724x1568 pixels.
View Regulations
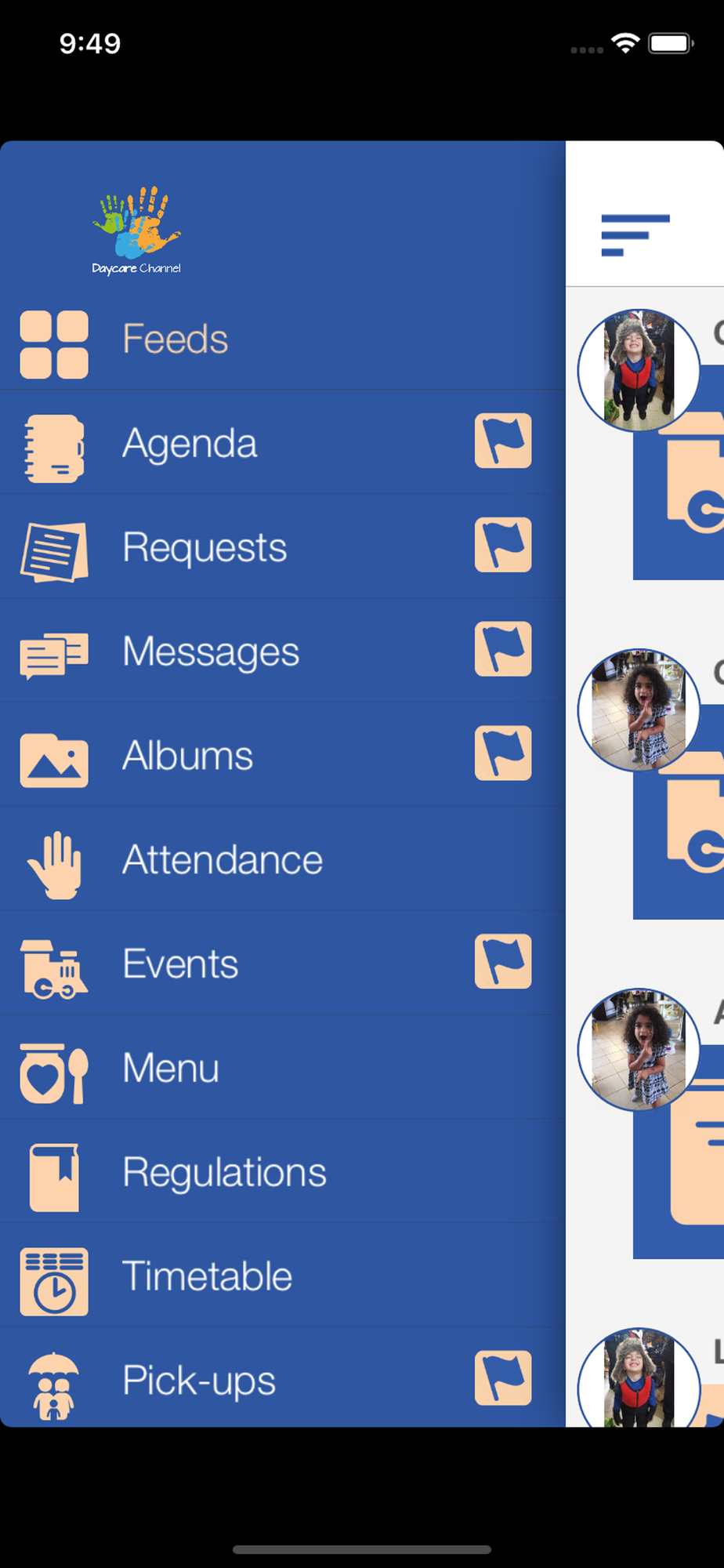coord(282,1172)
